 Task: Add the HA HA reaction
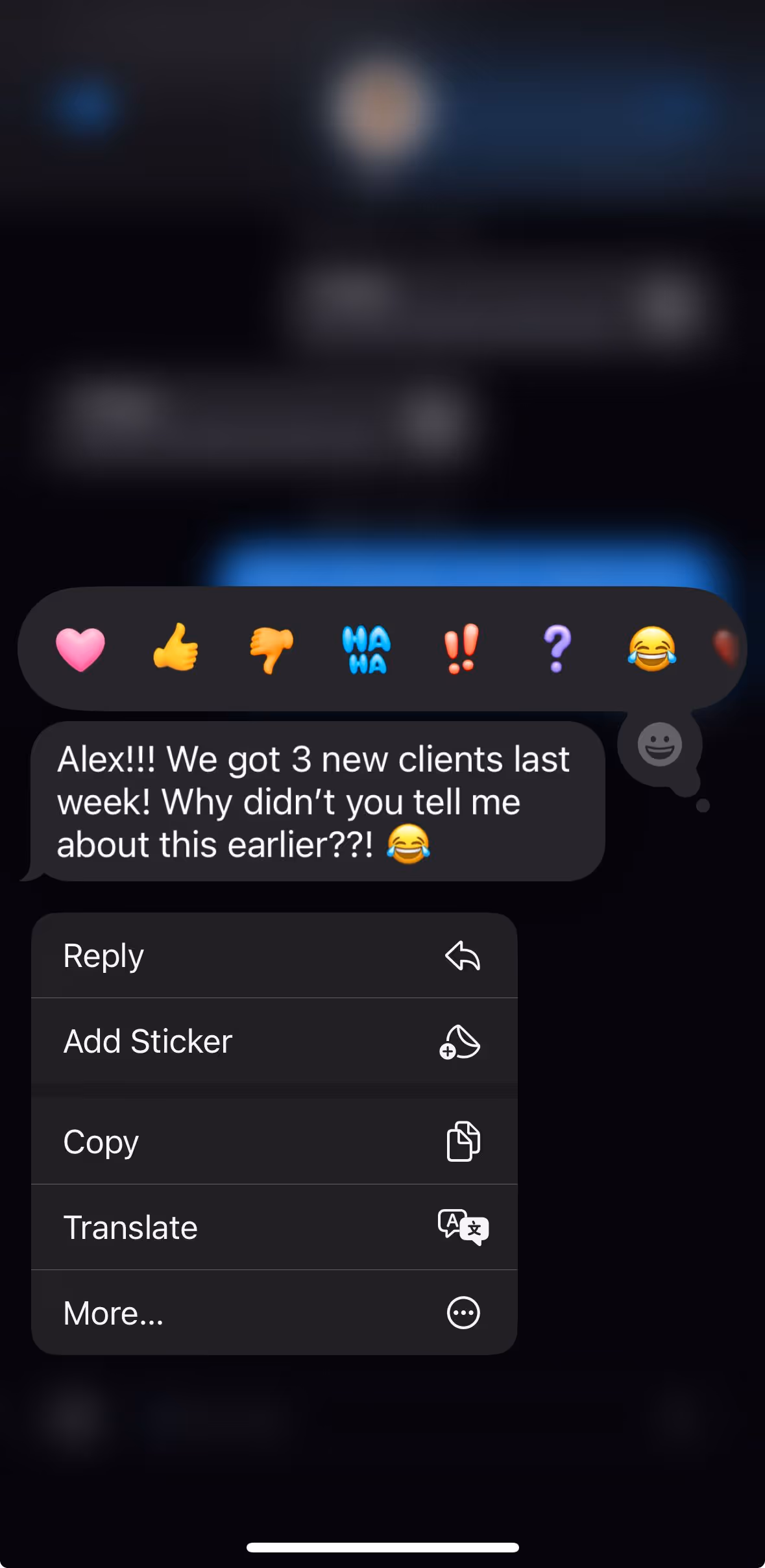(x=366, y=650)
